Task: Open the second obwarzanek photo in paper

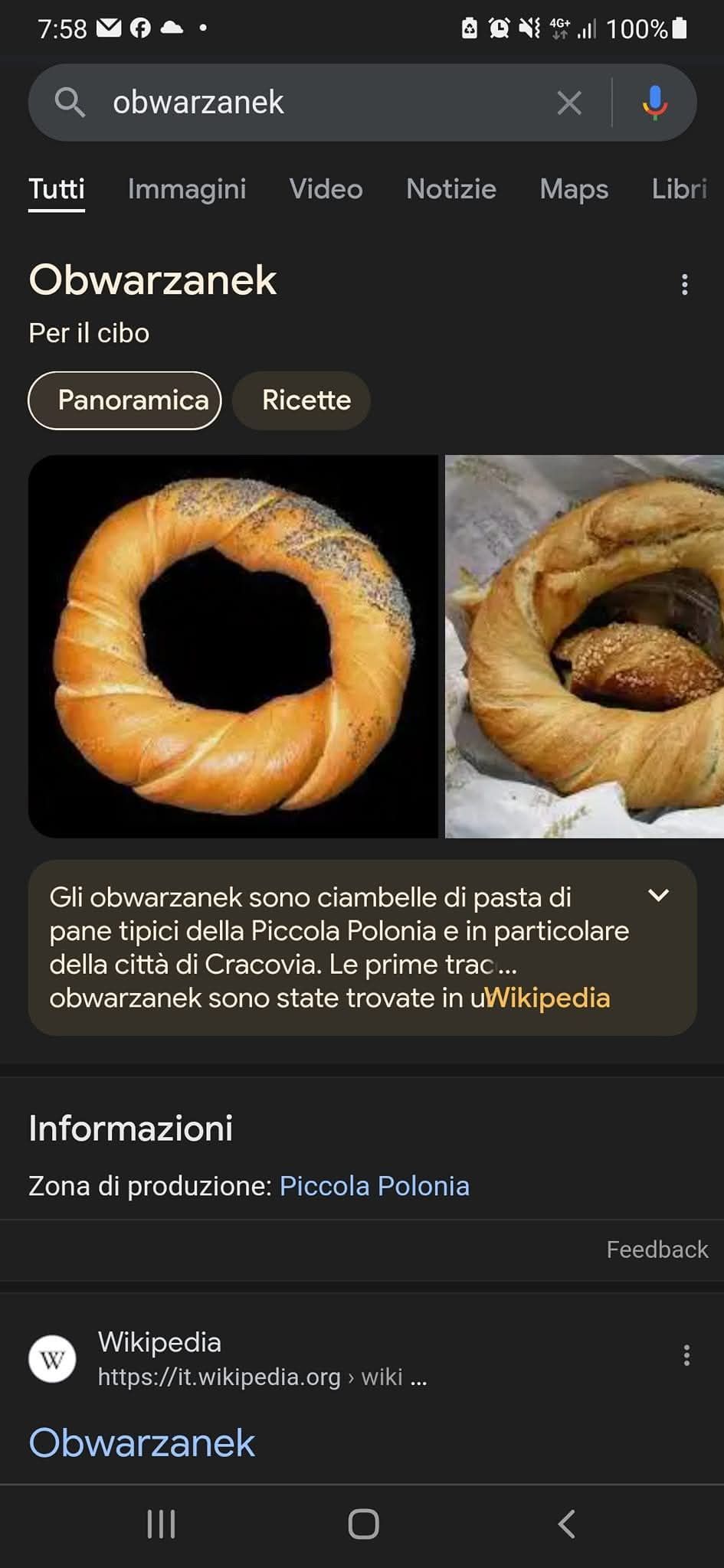Action: tap(585, 646)
